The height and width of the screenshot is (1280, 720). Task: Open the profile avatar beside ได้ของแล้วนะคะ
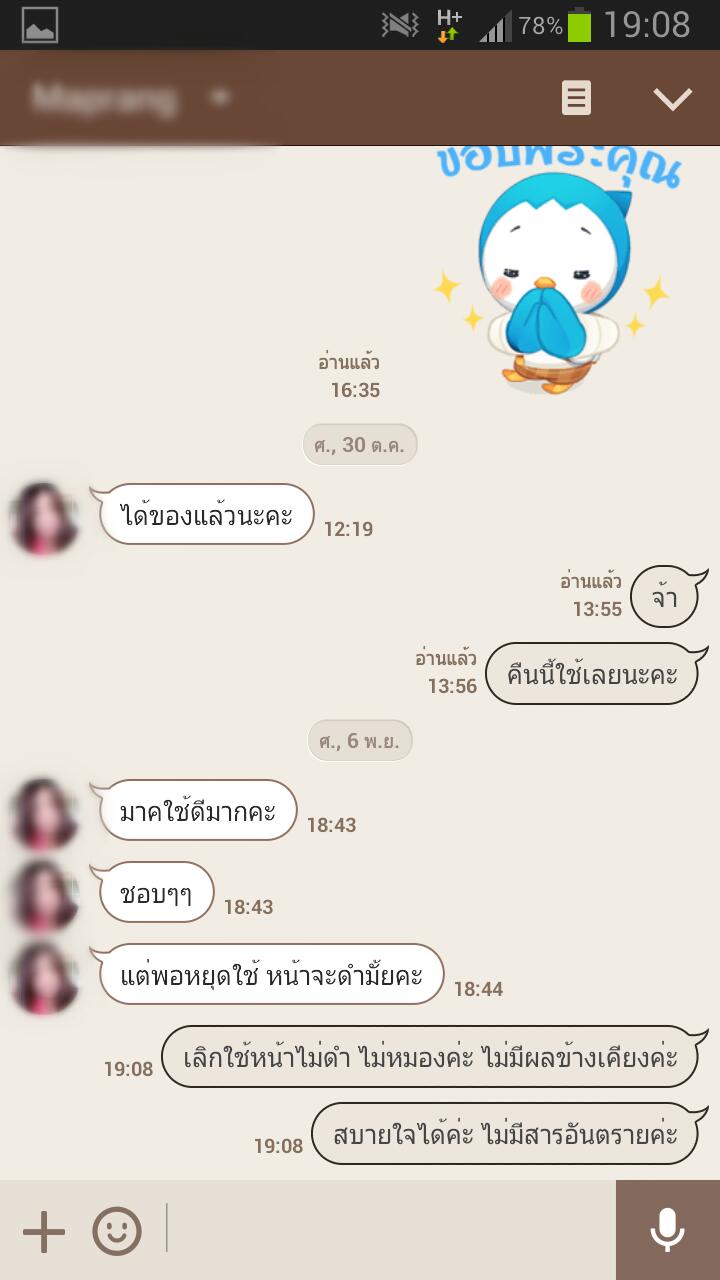point(45,518)
